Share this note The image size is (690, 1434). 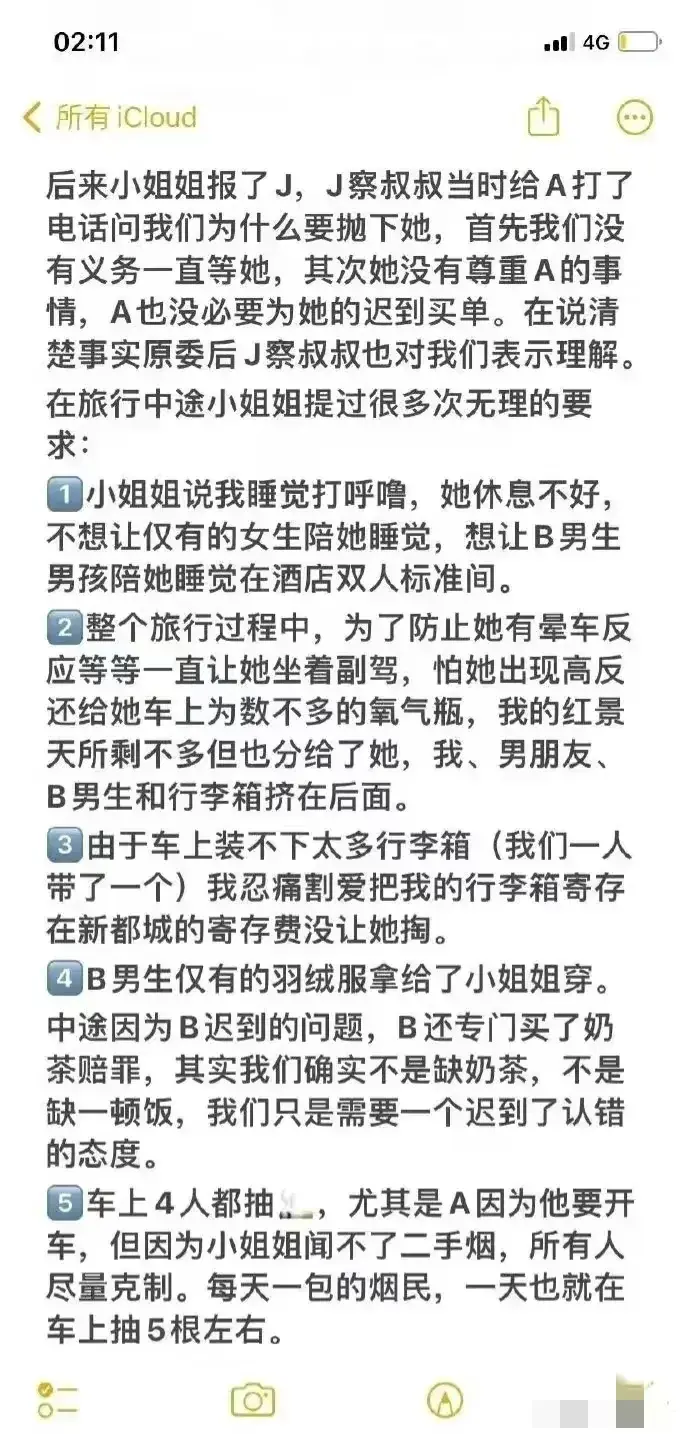click(542, 117)
